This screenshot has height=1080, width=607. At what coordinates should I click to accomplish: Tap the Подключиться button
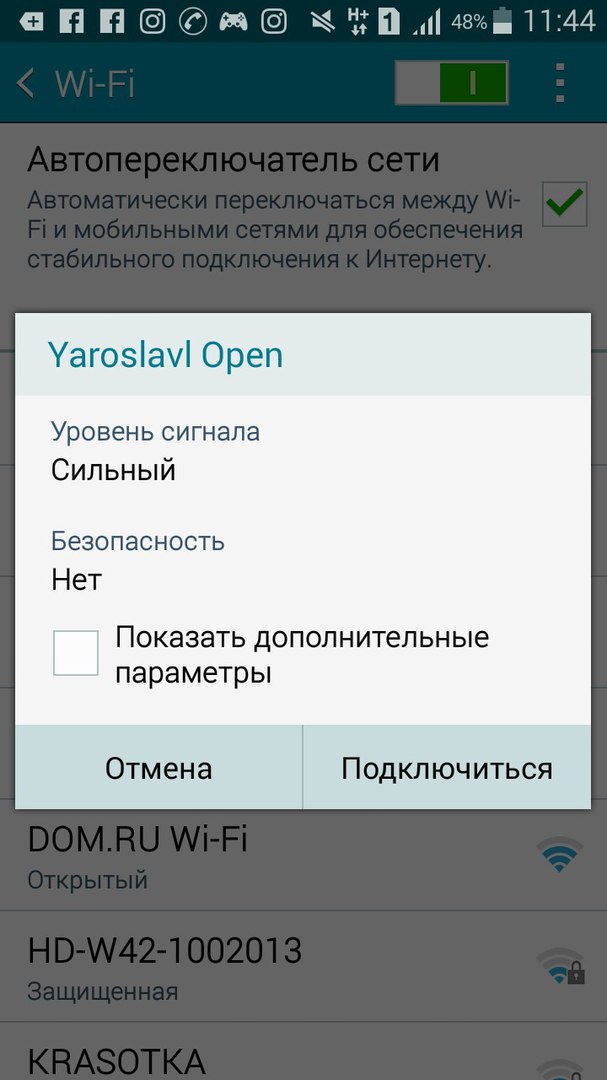pyautogui.click(x=446, y=768)
